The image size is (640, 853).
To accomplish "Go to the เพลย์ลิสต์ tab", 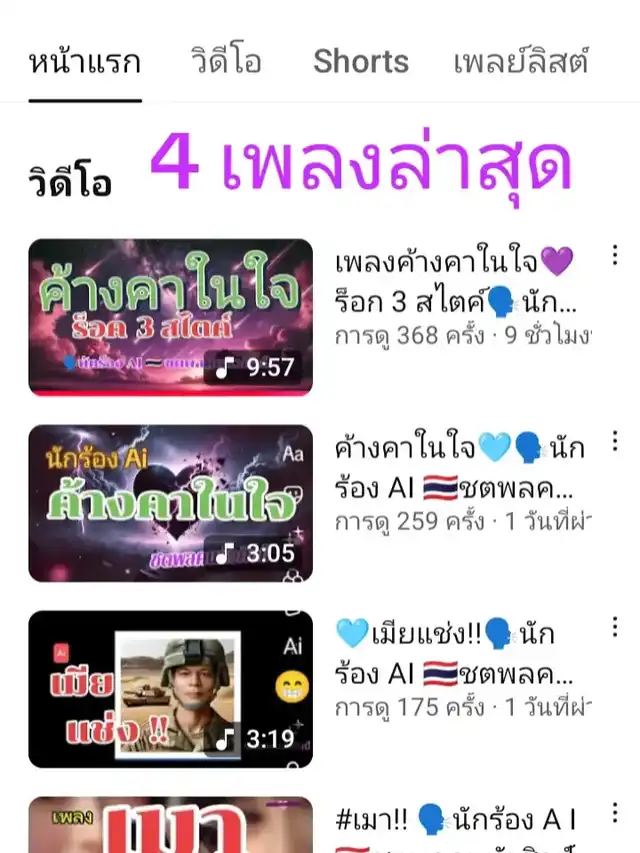I will coord(520,62).
